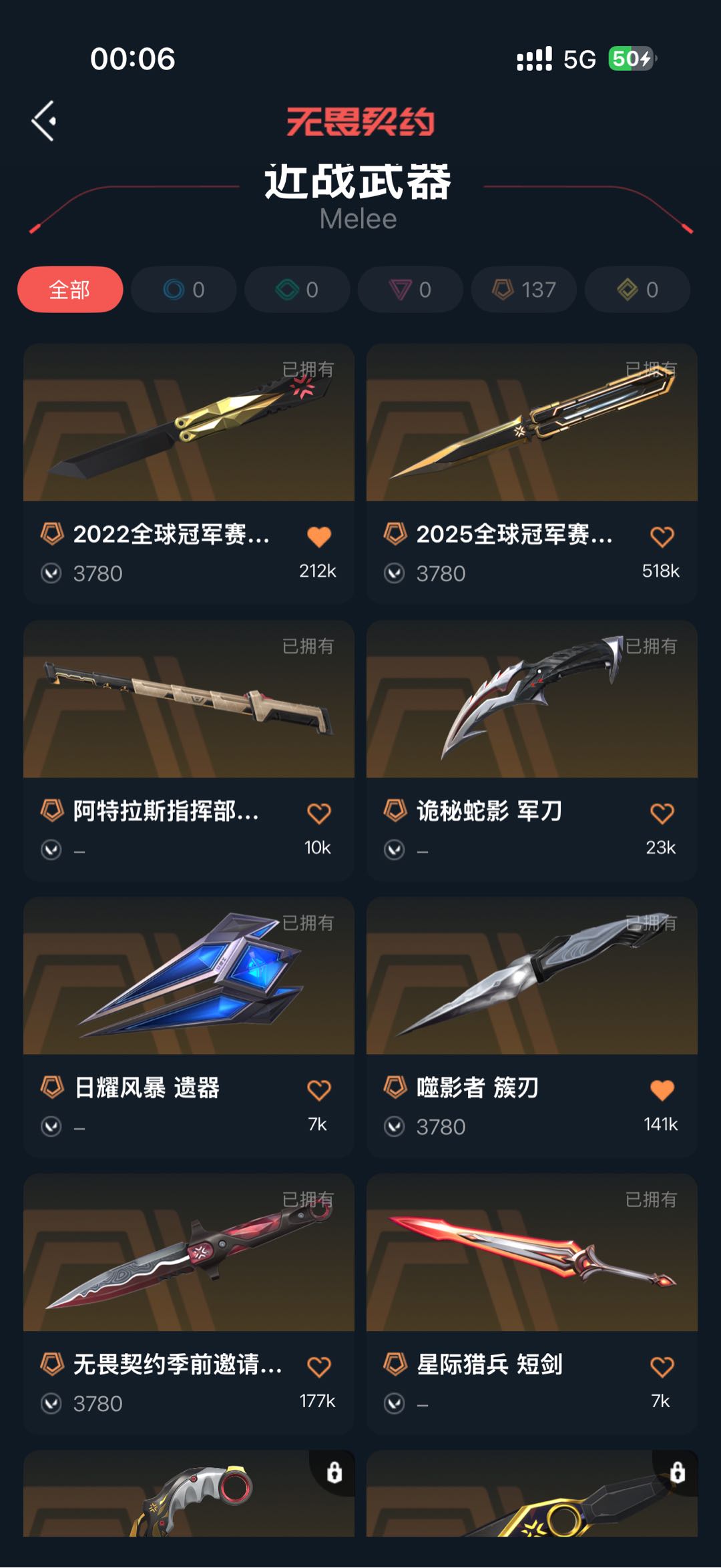Image resolution: width=721 pixels, height=1568 pixels.
Task: Open the 诡秘蛇影 军刀 card
Action: [x=531, y=700]
